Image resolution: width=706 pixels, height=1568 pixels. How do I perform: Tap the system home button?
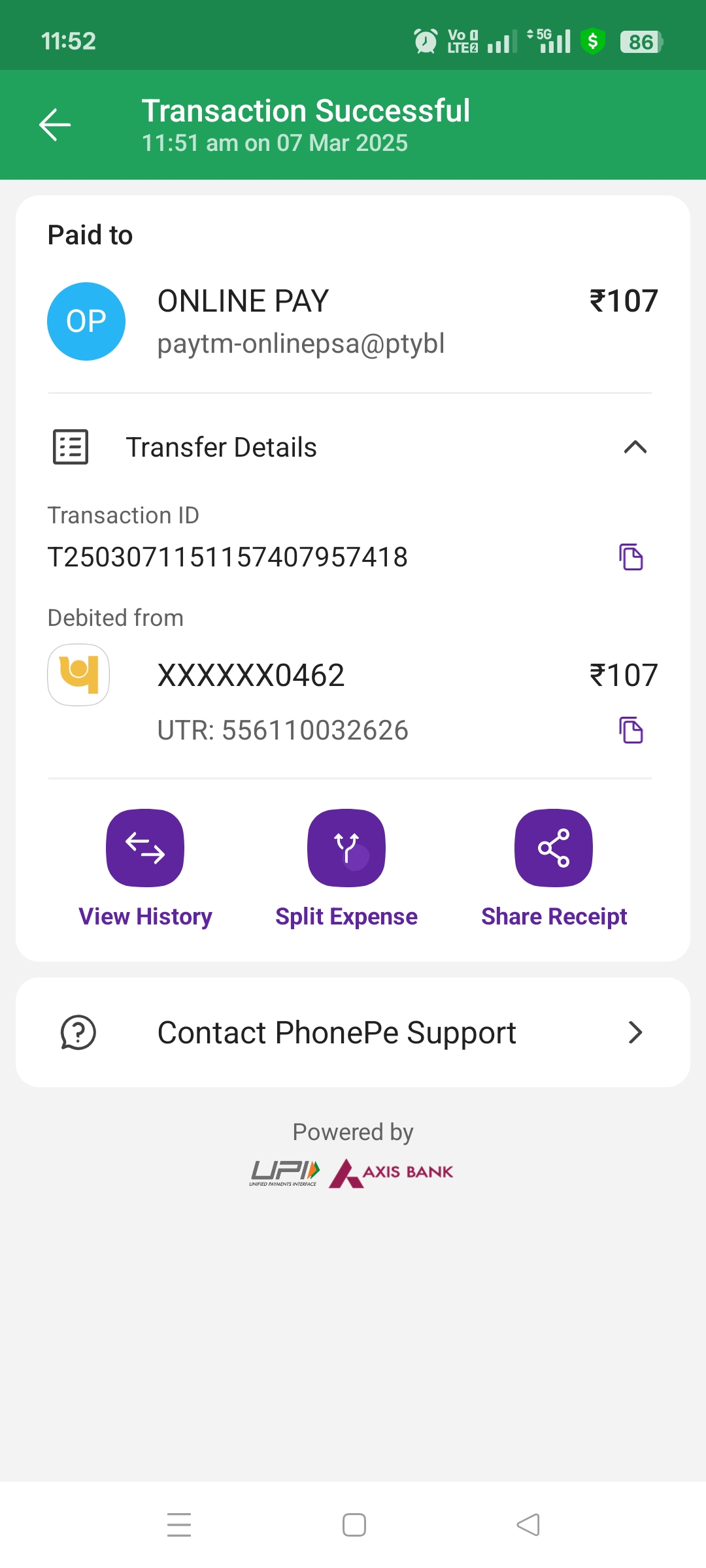pyautogui.click(x=354, y=1525)
